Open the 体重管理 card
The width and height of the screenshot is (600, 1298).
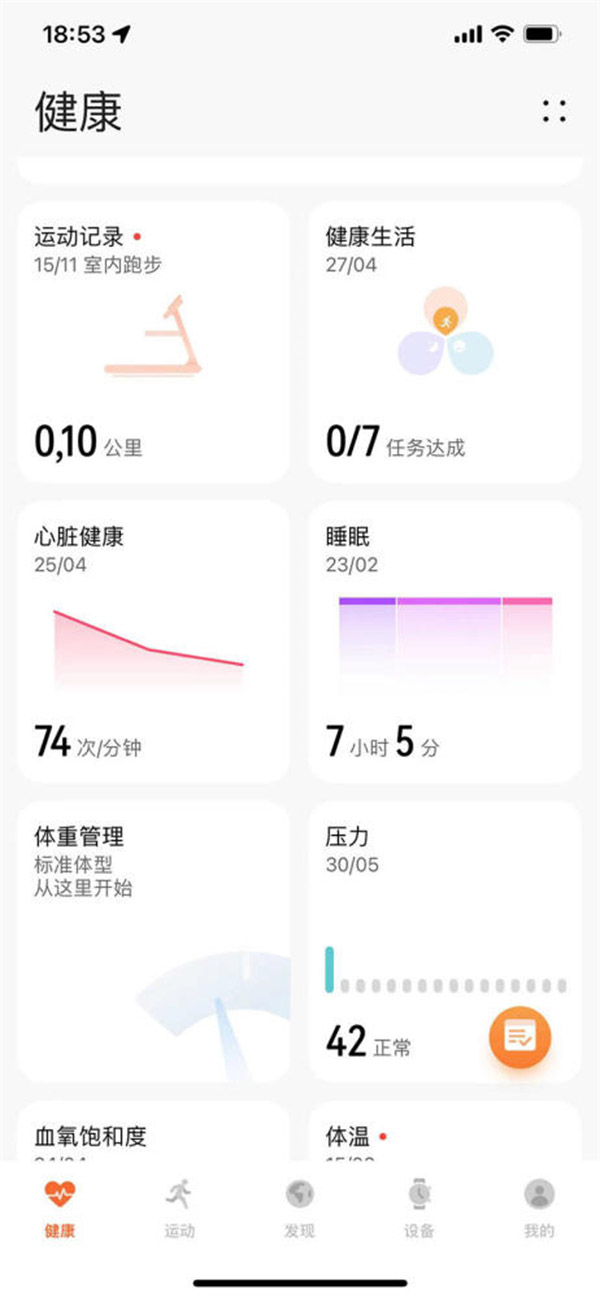153,941
